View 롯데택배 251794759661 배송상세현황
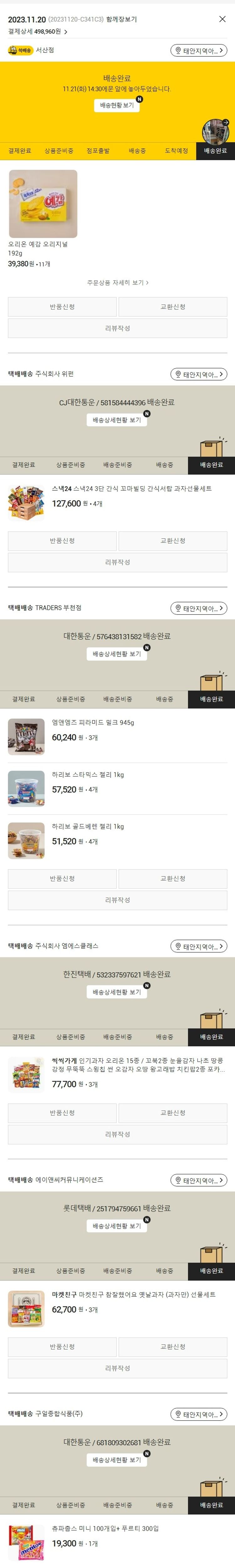The image size is (235, 1568). point(117,1226)
